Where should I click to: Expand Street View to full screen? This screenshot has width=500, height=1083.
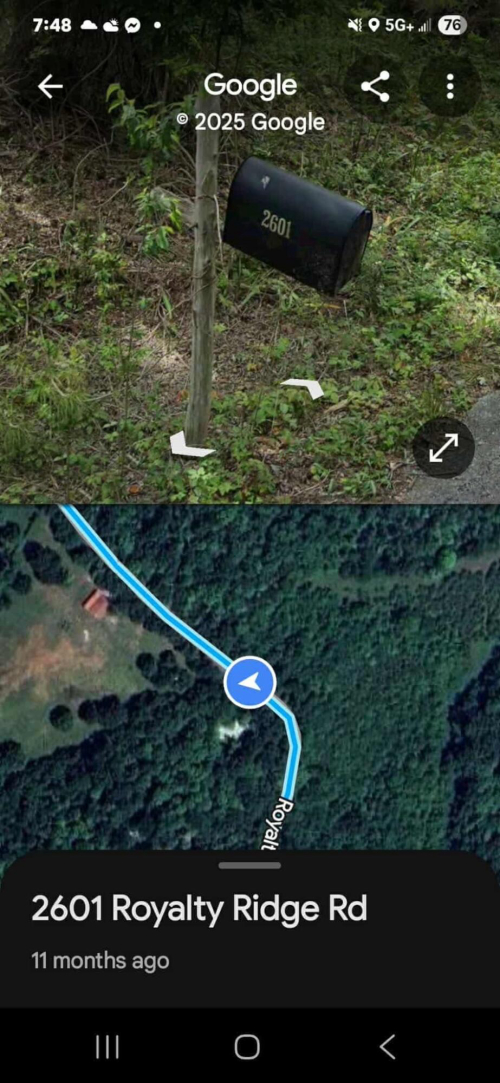click(443, 448)
